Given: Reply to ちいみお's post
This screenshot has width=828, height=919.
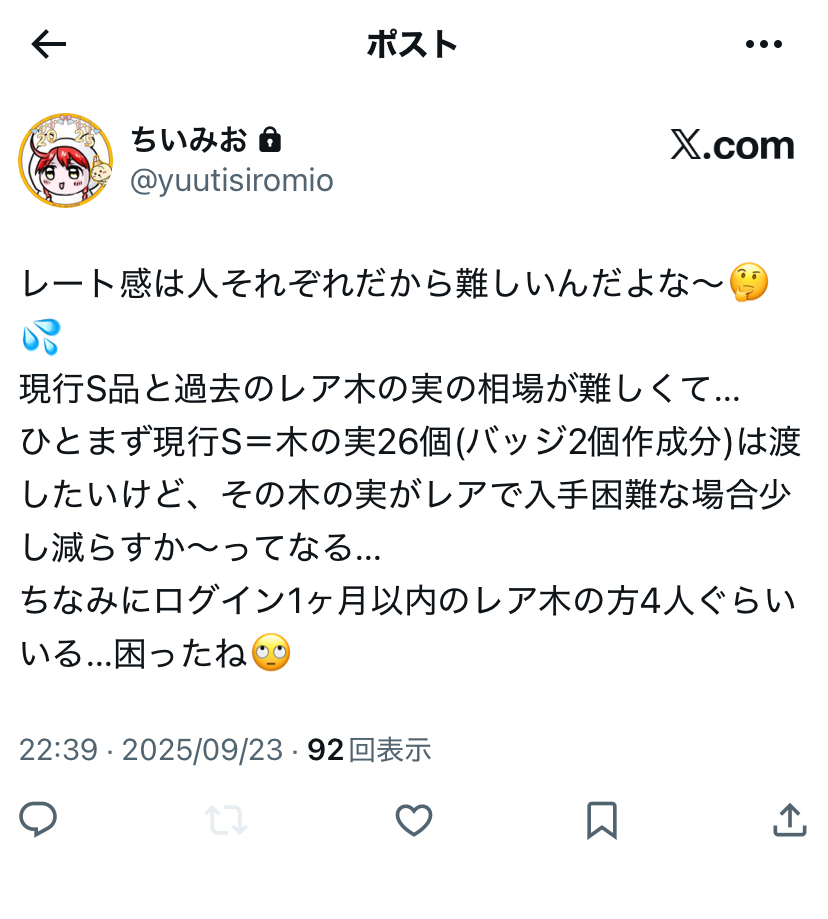Looking at the screenshot, I should click(x=38, y=820).
